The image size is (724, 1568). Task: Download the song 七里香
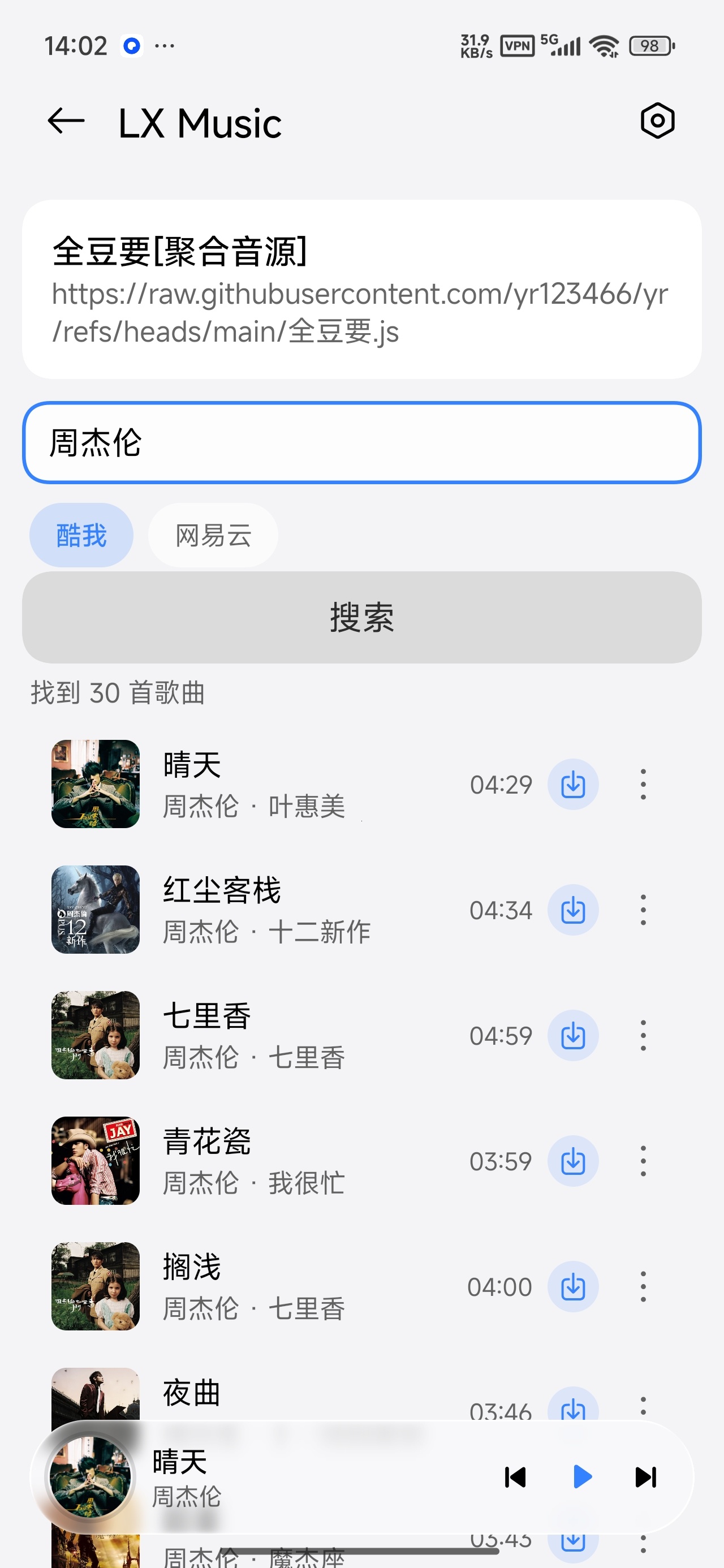[x=573, y=1035]
